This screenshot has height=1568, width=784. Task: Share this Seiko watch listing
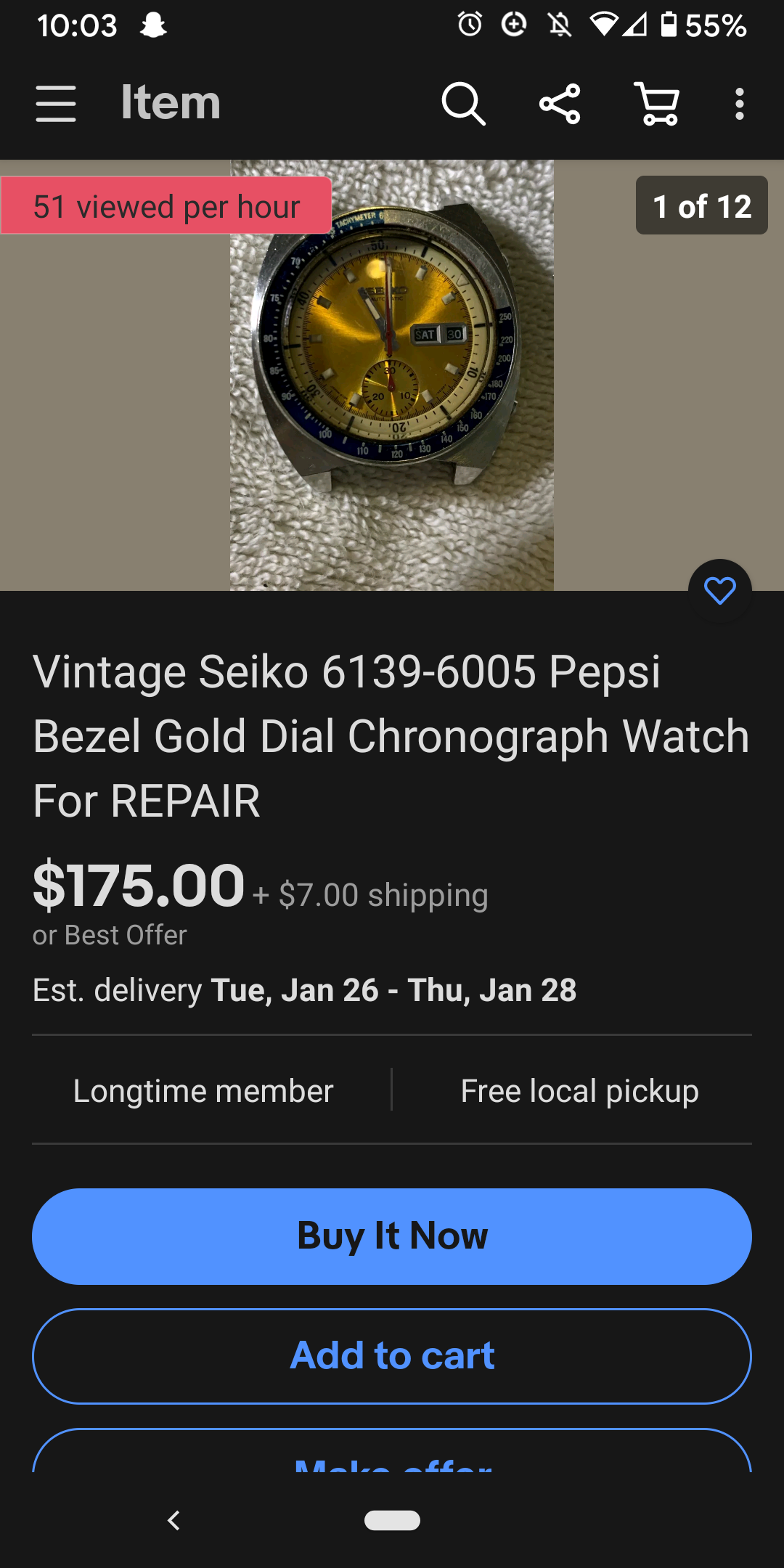[560, 103]
